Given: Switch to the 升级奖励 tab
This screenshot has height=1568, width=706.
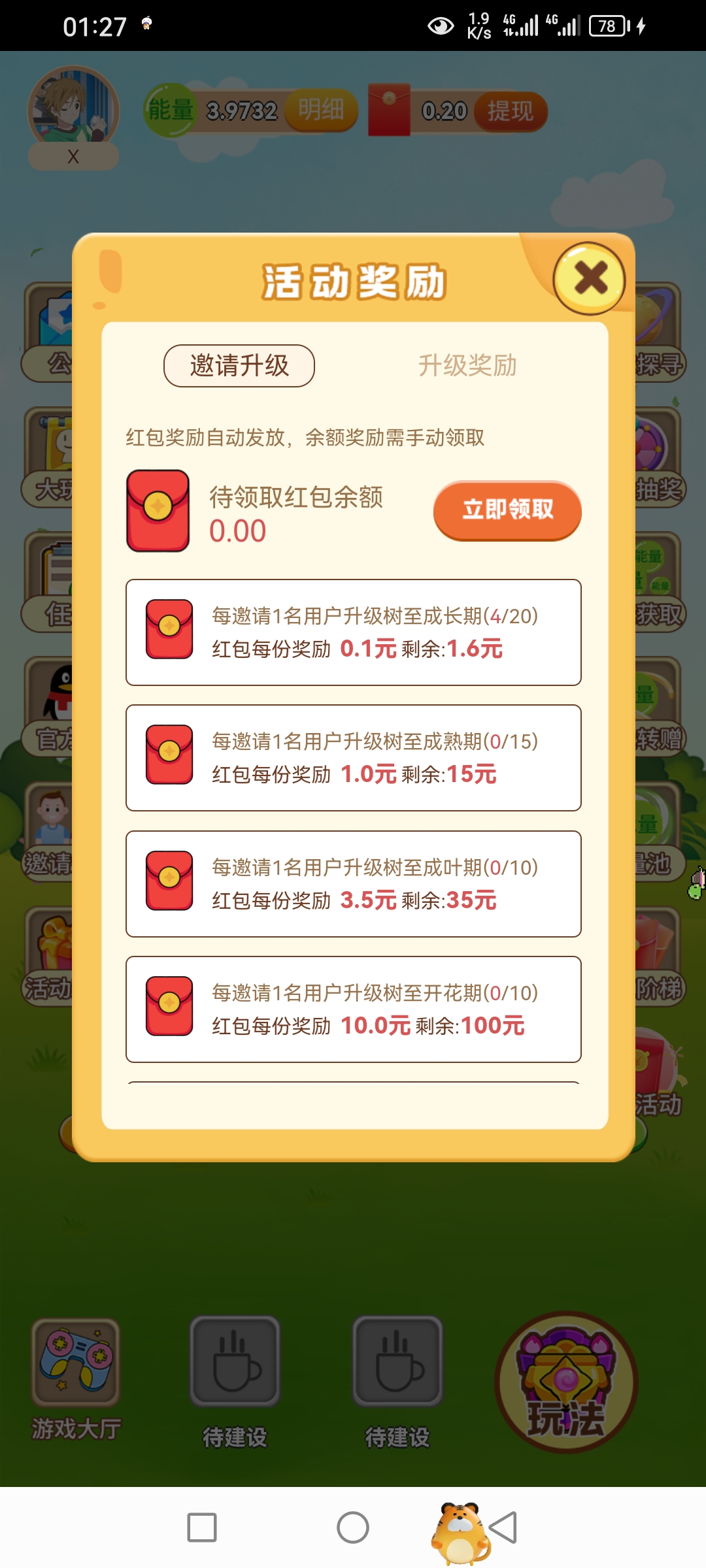Looking at the screenshot, I should (467, 366).
